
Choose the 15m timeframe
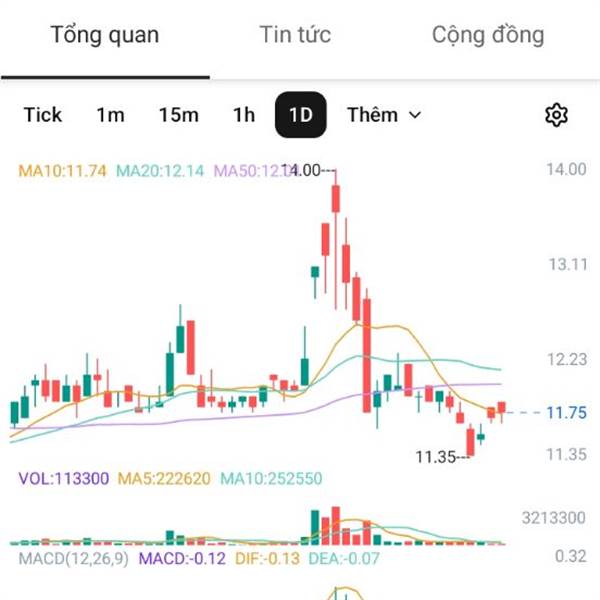coord(179,115)
